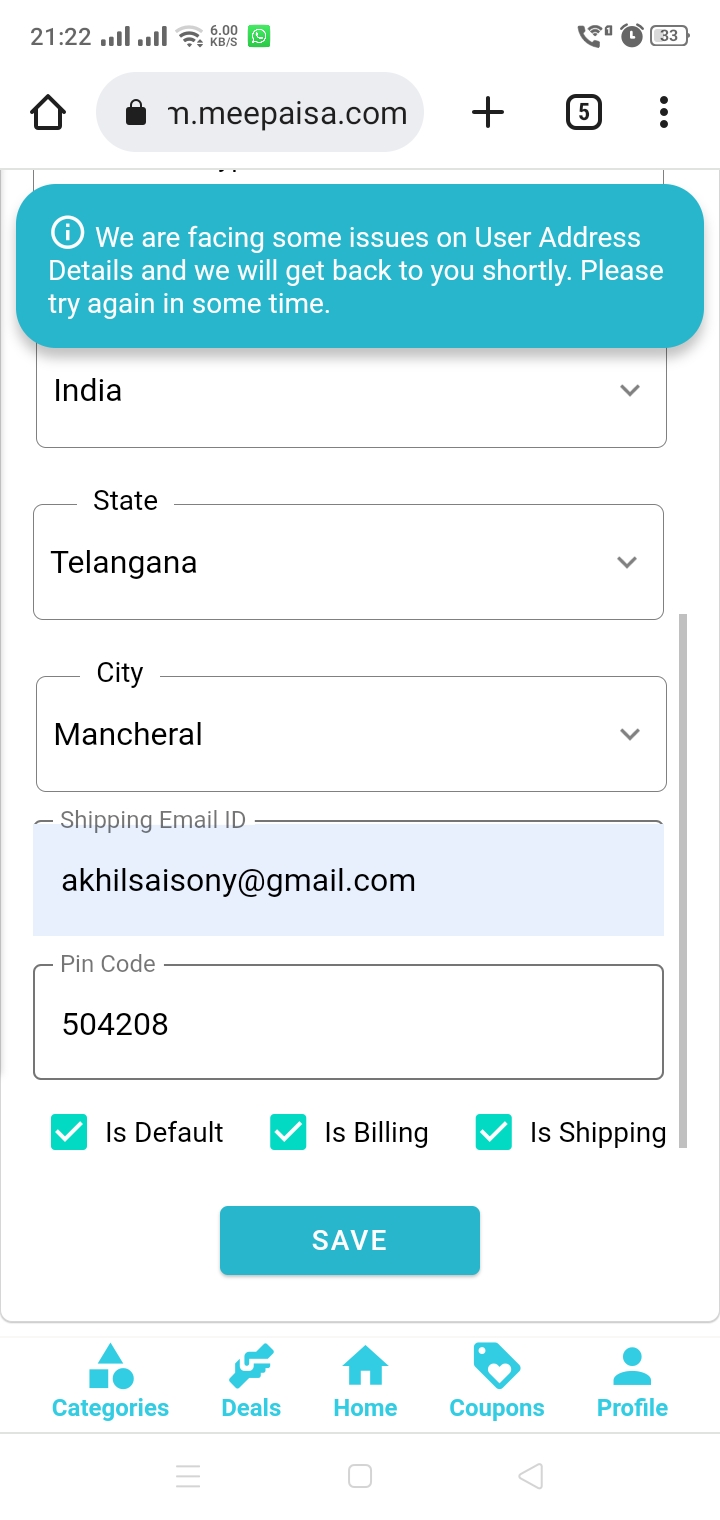The height and width of the screenshot is (1520, 720).
Task: Expand the India country dropdown
Action: 351,391
